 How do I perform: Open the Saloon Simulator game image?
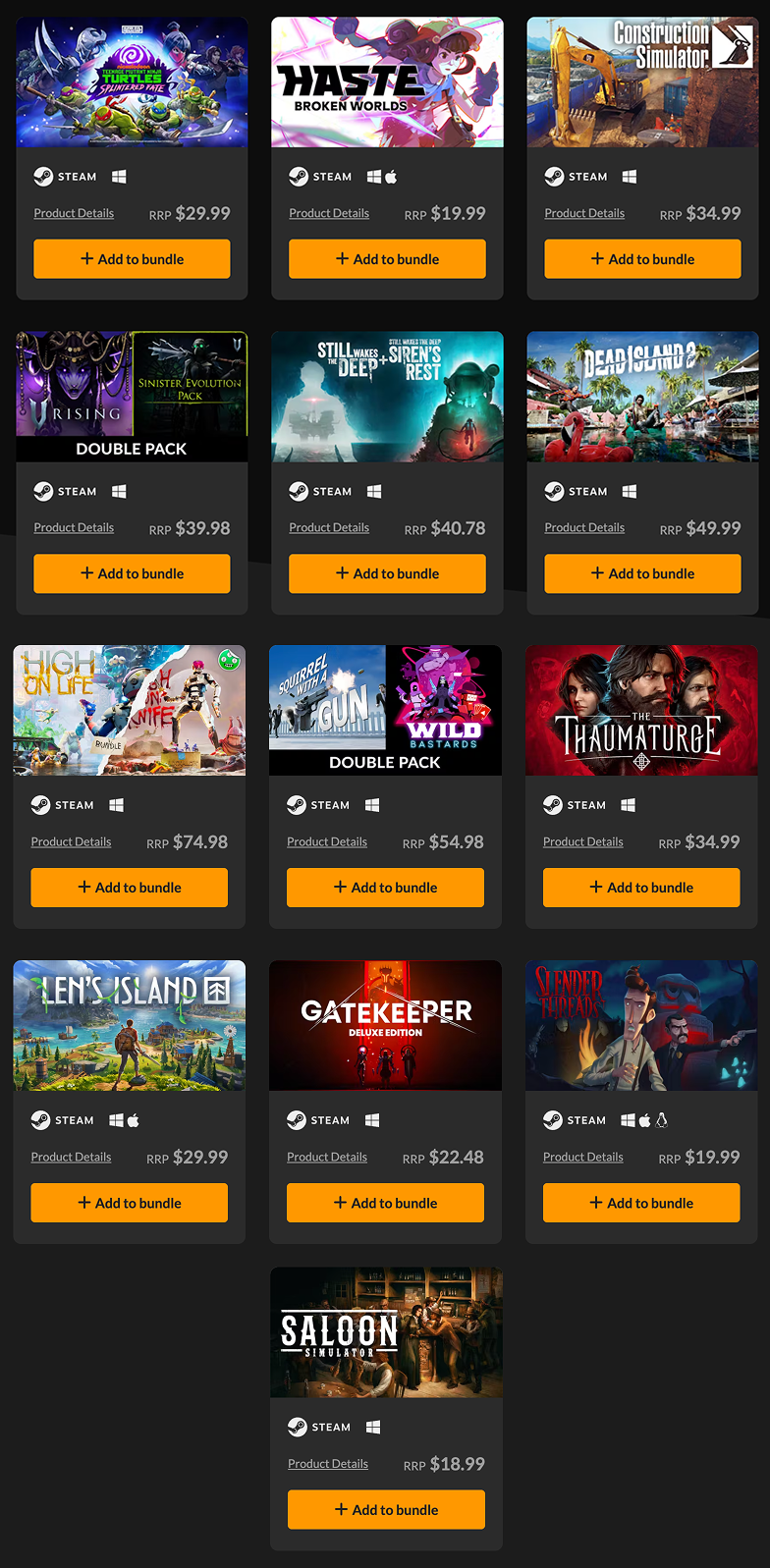(x=386, y=1332)
